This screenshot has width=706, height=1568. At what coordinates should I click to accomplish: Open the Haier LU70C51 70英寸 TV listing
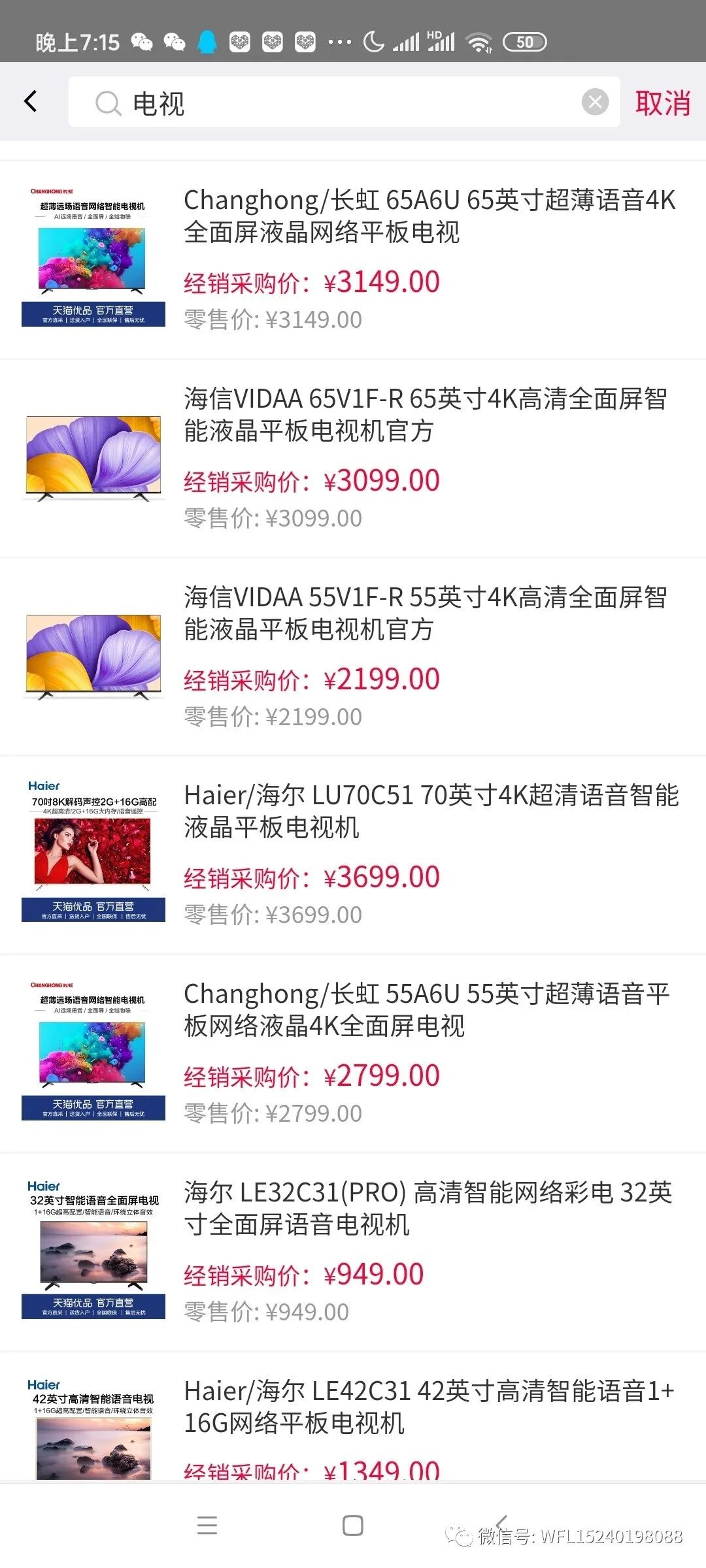point(430,811)
